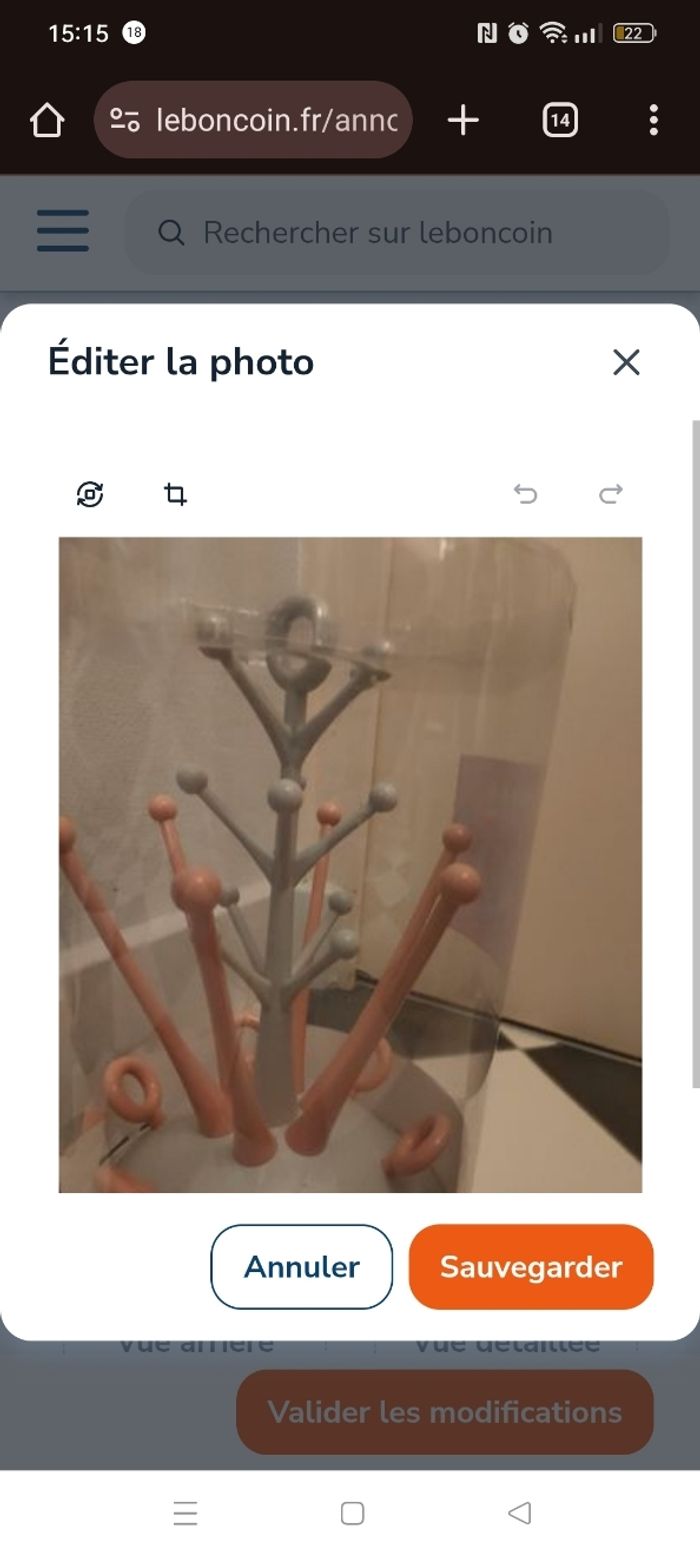Open the browser home page
Viewport: 700px width, 1556px height.
47,121
